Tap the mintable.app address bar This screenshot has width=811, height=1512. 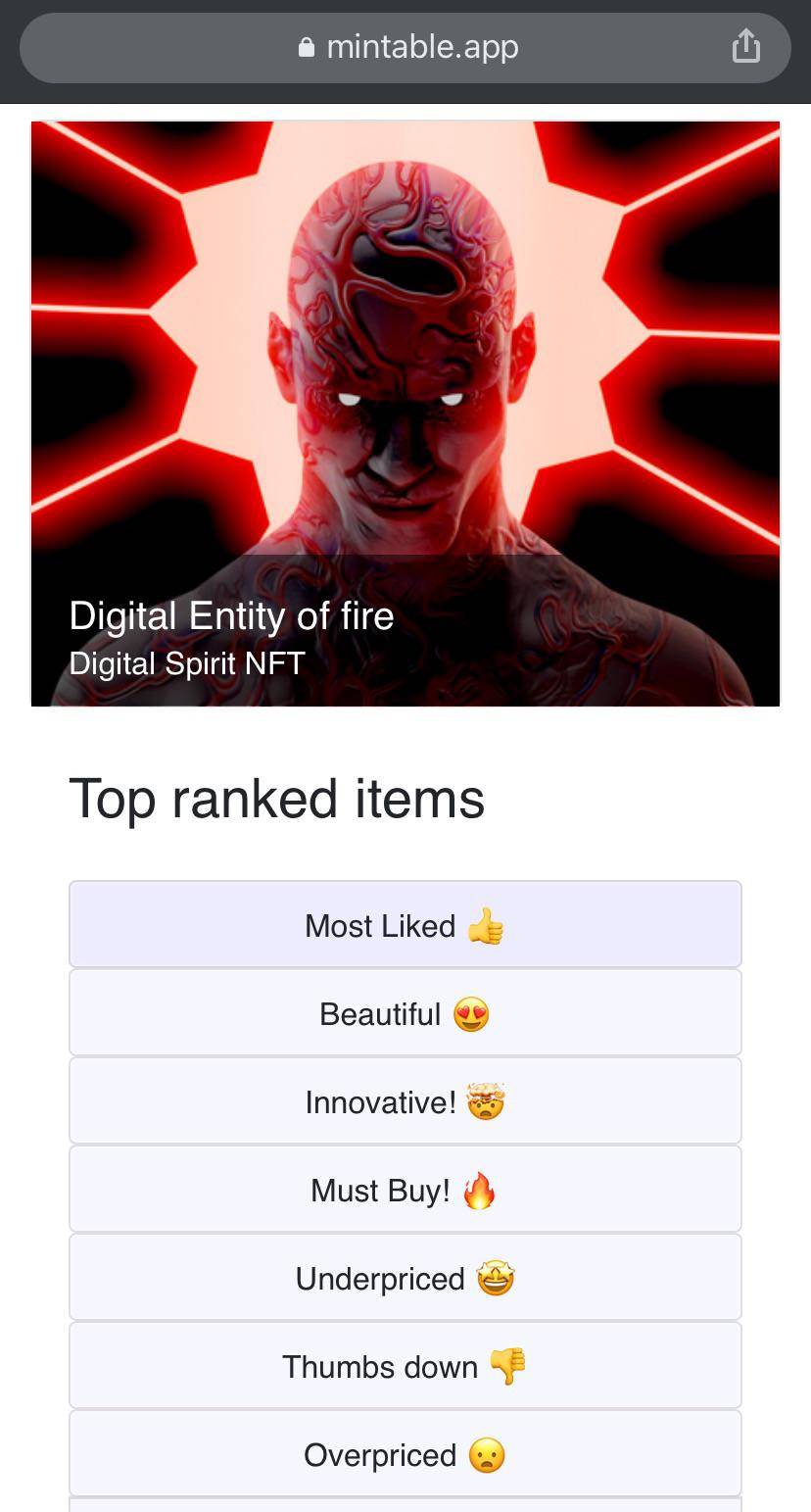pyautogui.click(x=421, y=46)
